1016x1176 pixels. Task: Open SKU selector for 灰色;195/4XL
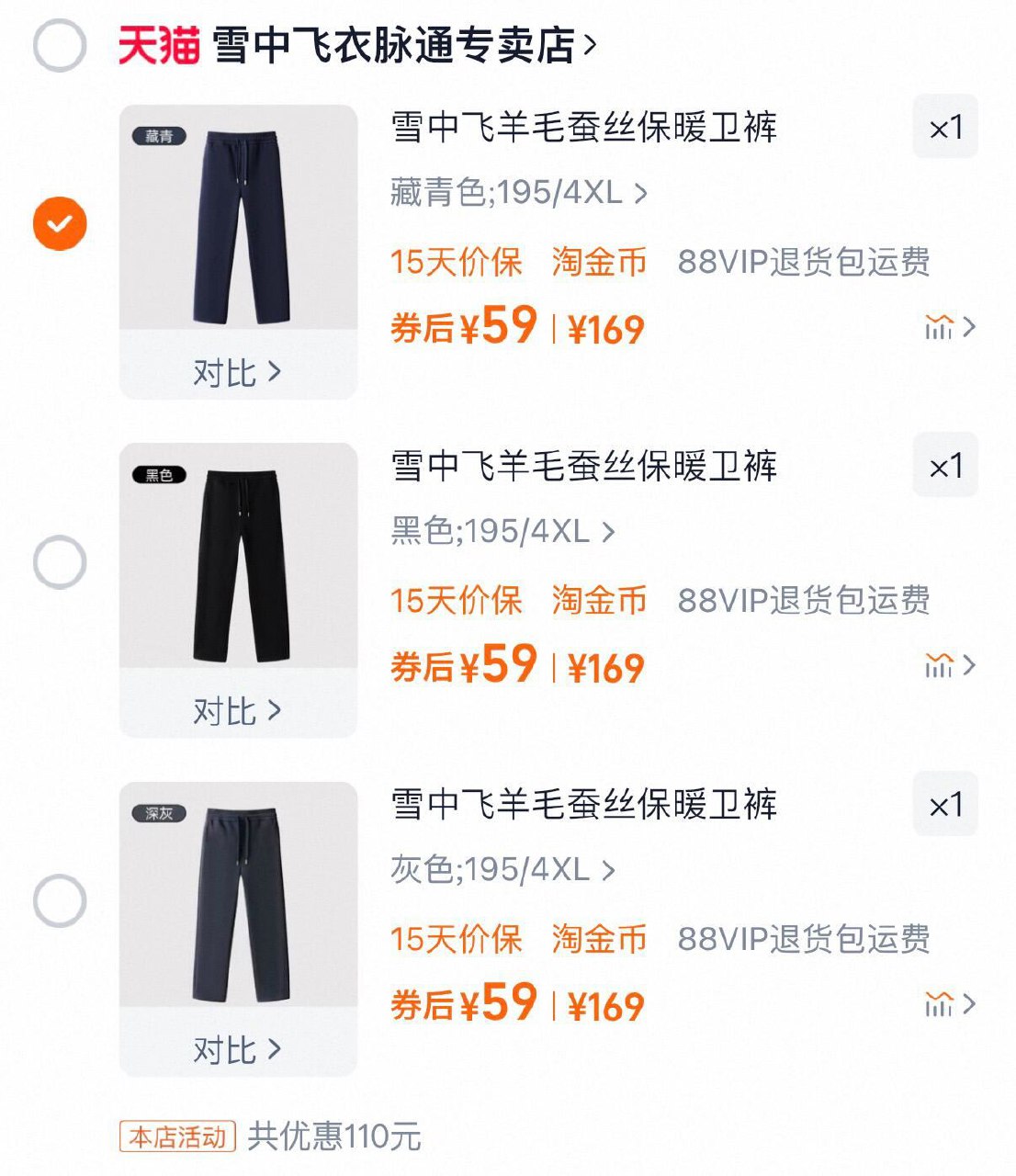tap(501, 870)
